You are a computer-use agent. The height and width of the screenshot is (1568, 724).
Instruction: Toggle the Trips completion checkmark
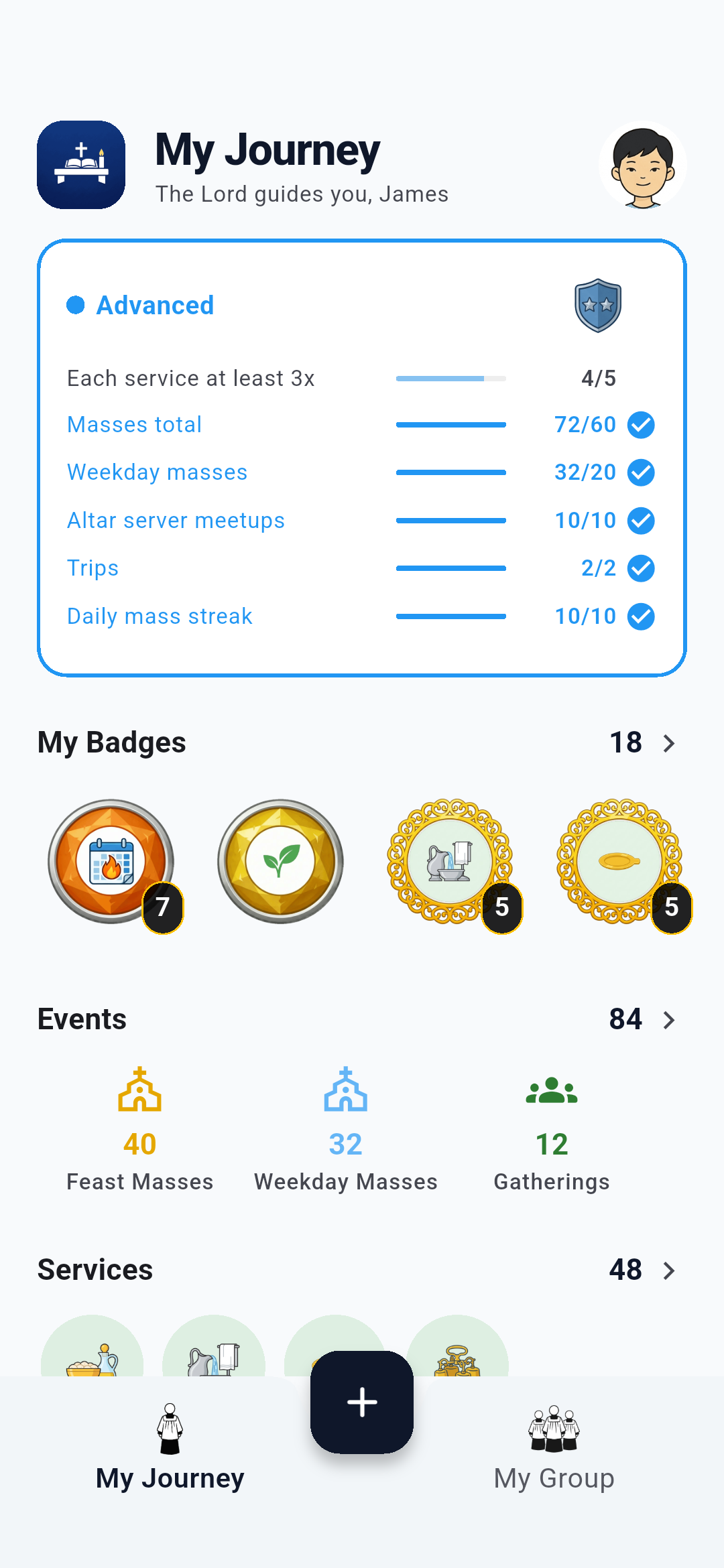point(642,568)
